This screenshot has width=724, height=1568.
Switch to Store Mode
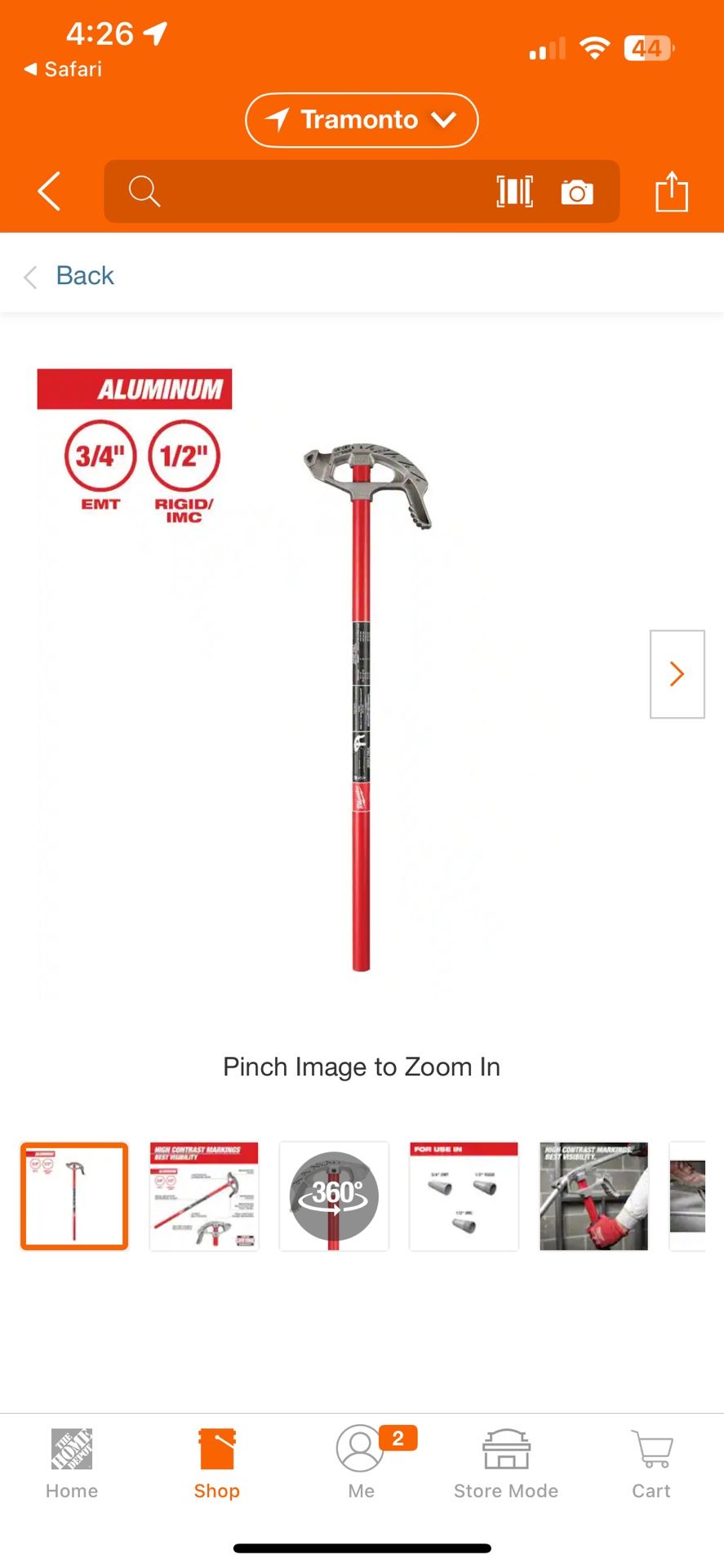(x=506, y=1464)
